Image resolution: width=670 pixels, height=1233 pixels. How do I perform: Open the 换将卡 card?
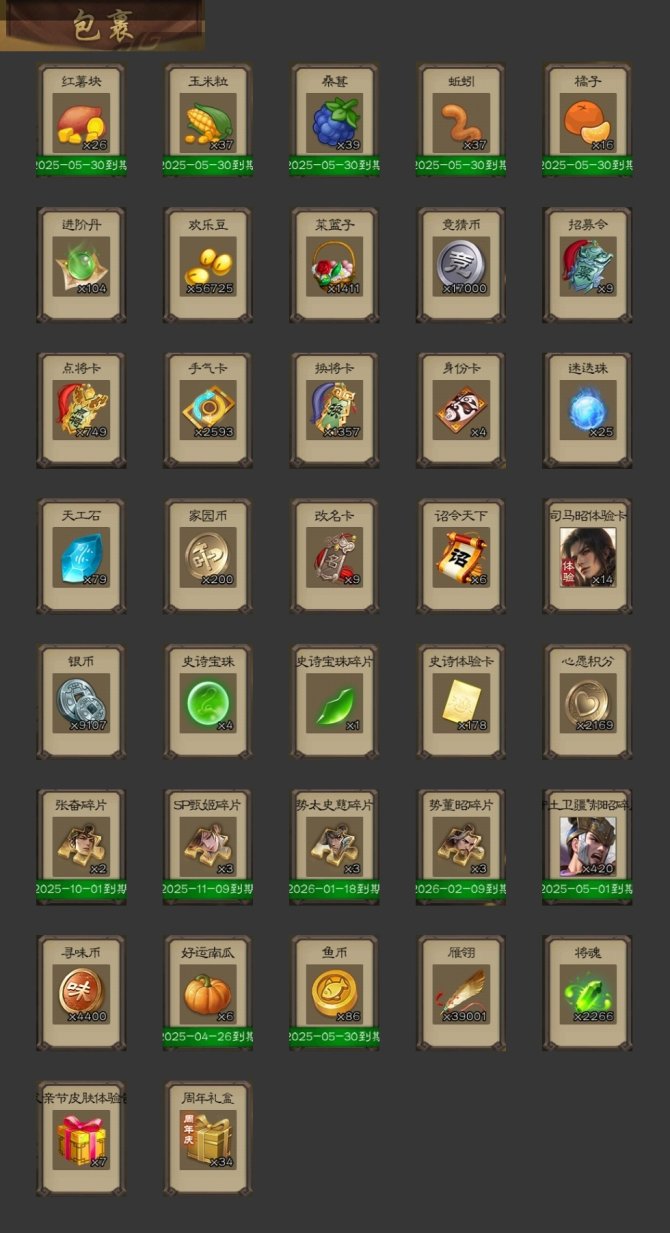[x=335, y=412]
